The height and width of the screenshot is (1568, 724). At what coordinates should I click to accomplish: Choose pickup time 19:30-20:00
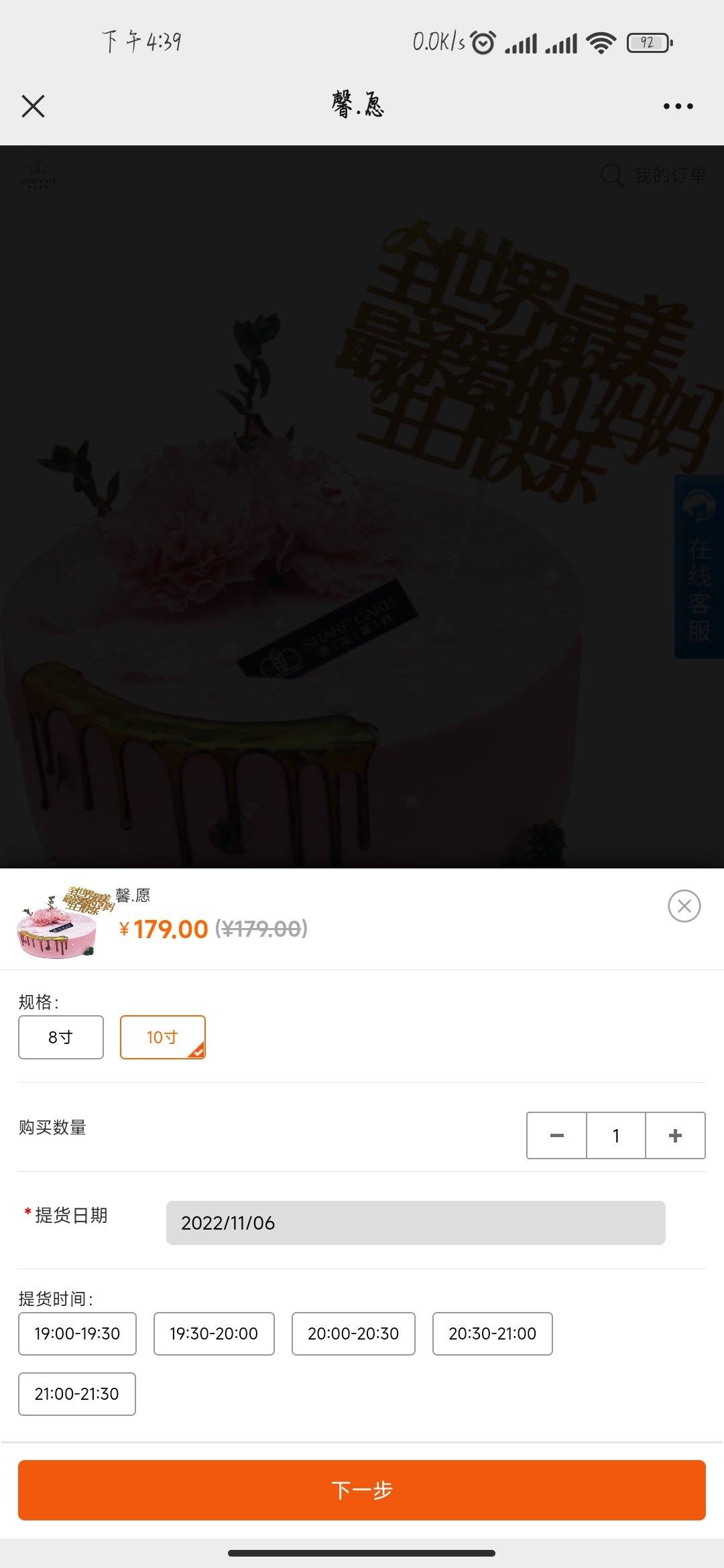point(214,1333)
